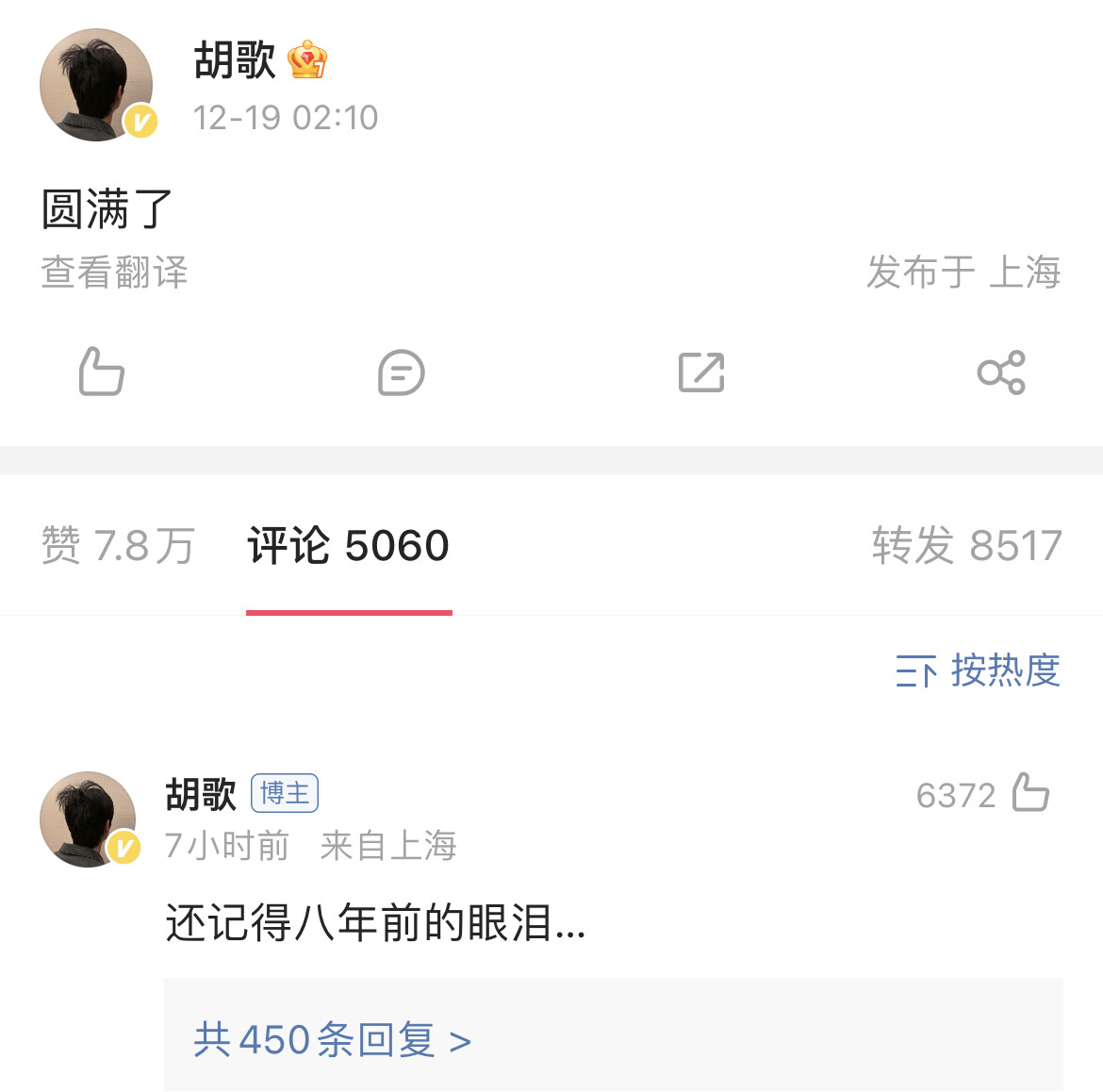Share the post via share icon
The height and width of the screenshot is (1092, 1103).
[x=1001, y=372]
